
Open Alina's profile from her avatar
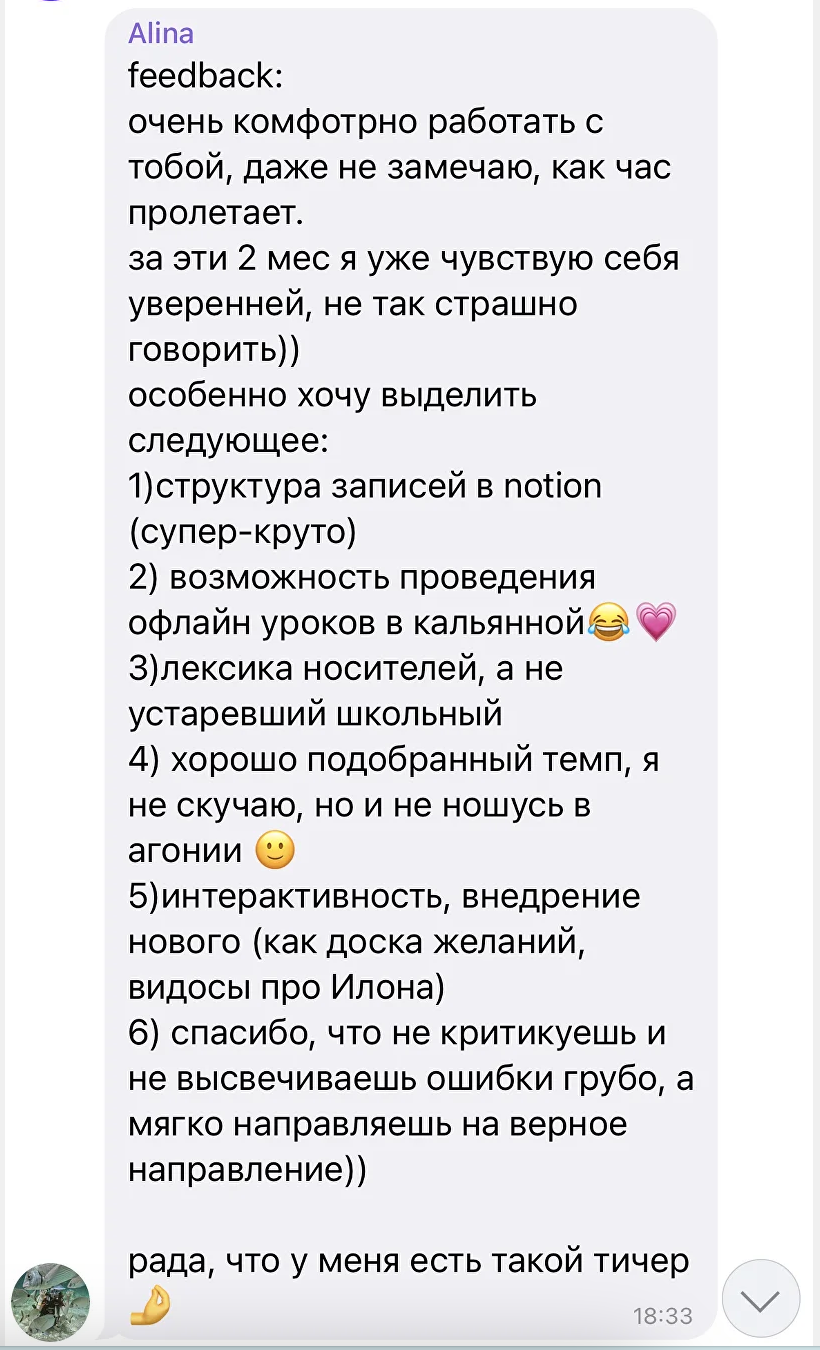coord(50,1301)
